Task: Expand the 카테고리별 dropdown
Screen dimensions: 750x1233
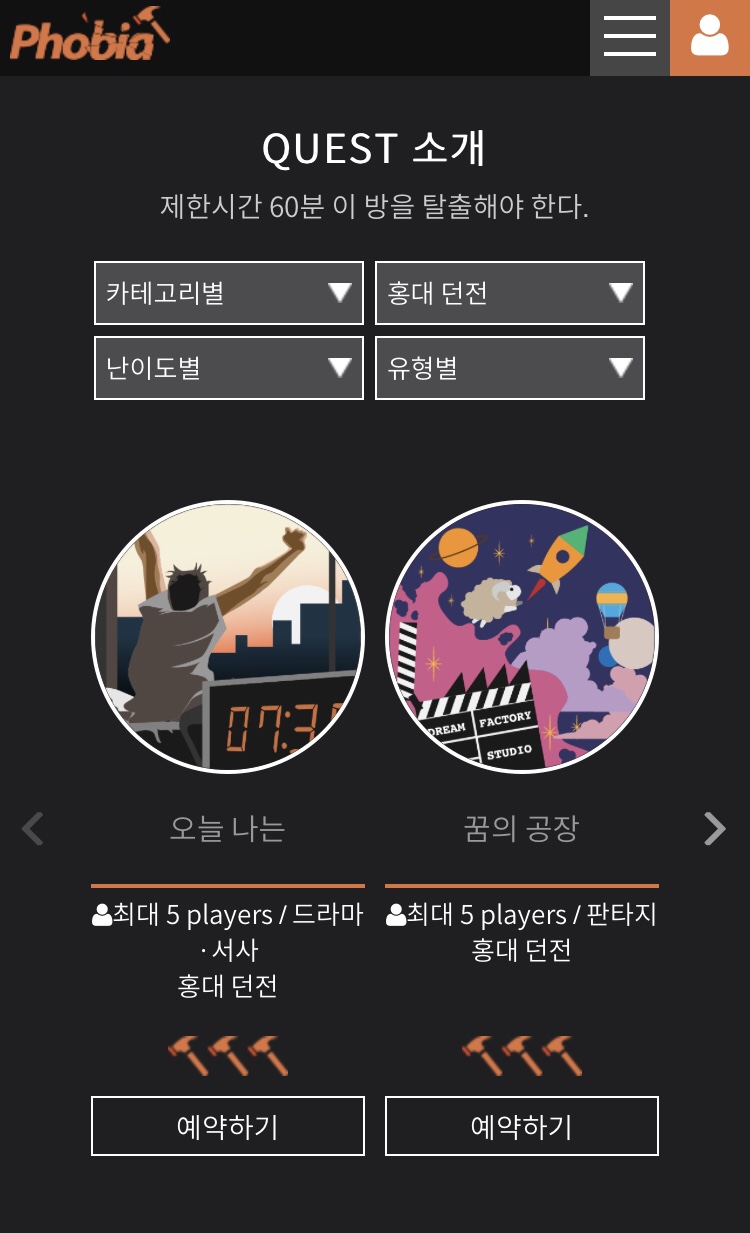Action: point(229,293)
